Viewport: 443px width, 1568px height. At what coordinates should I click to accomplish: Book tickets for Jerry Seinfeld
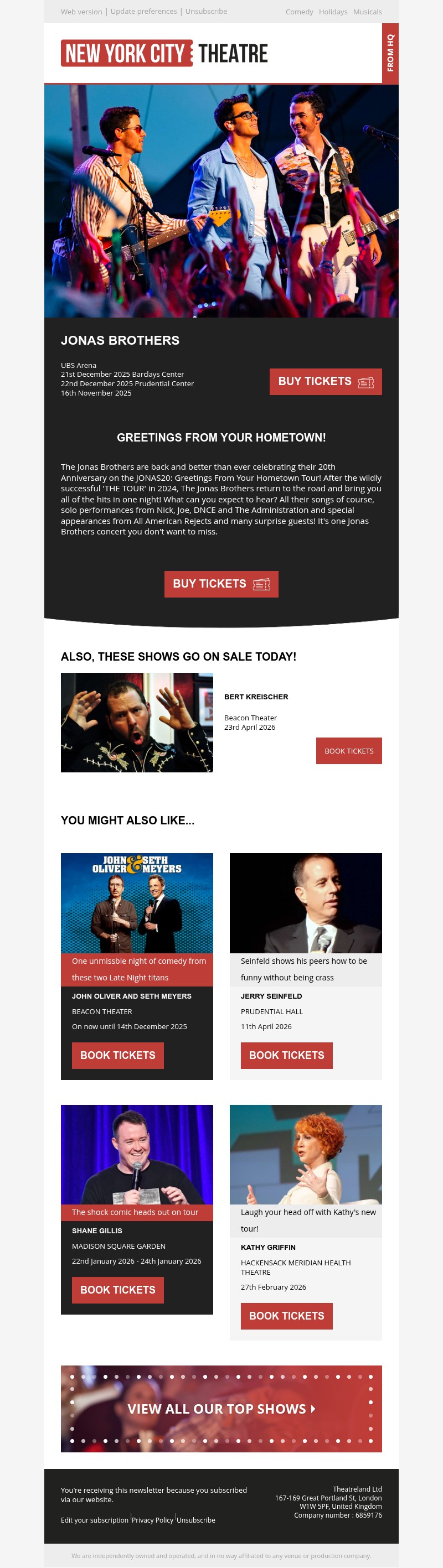tap(286, 1055)
